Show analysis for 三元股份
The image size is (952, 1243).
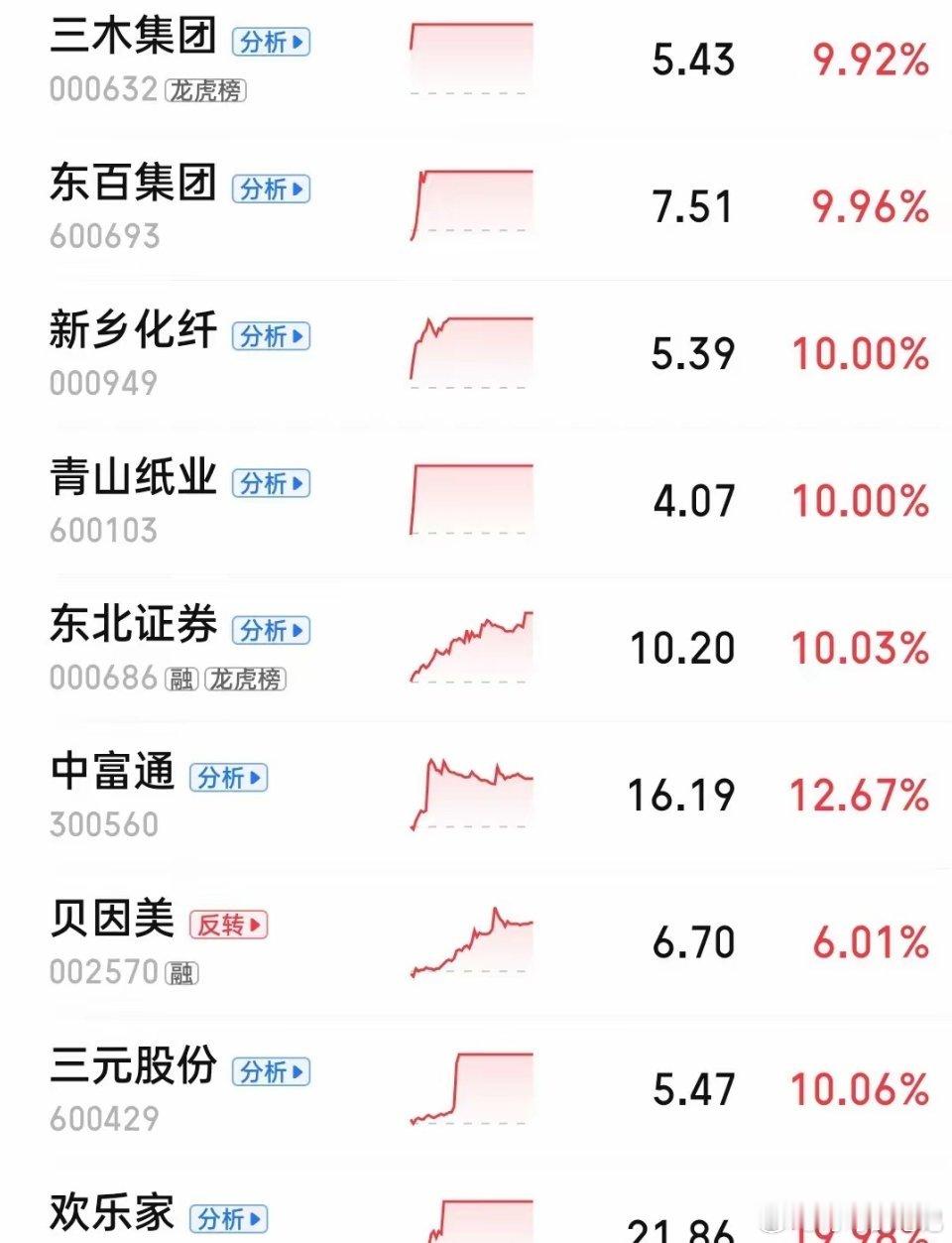pos(271,1072)
